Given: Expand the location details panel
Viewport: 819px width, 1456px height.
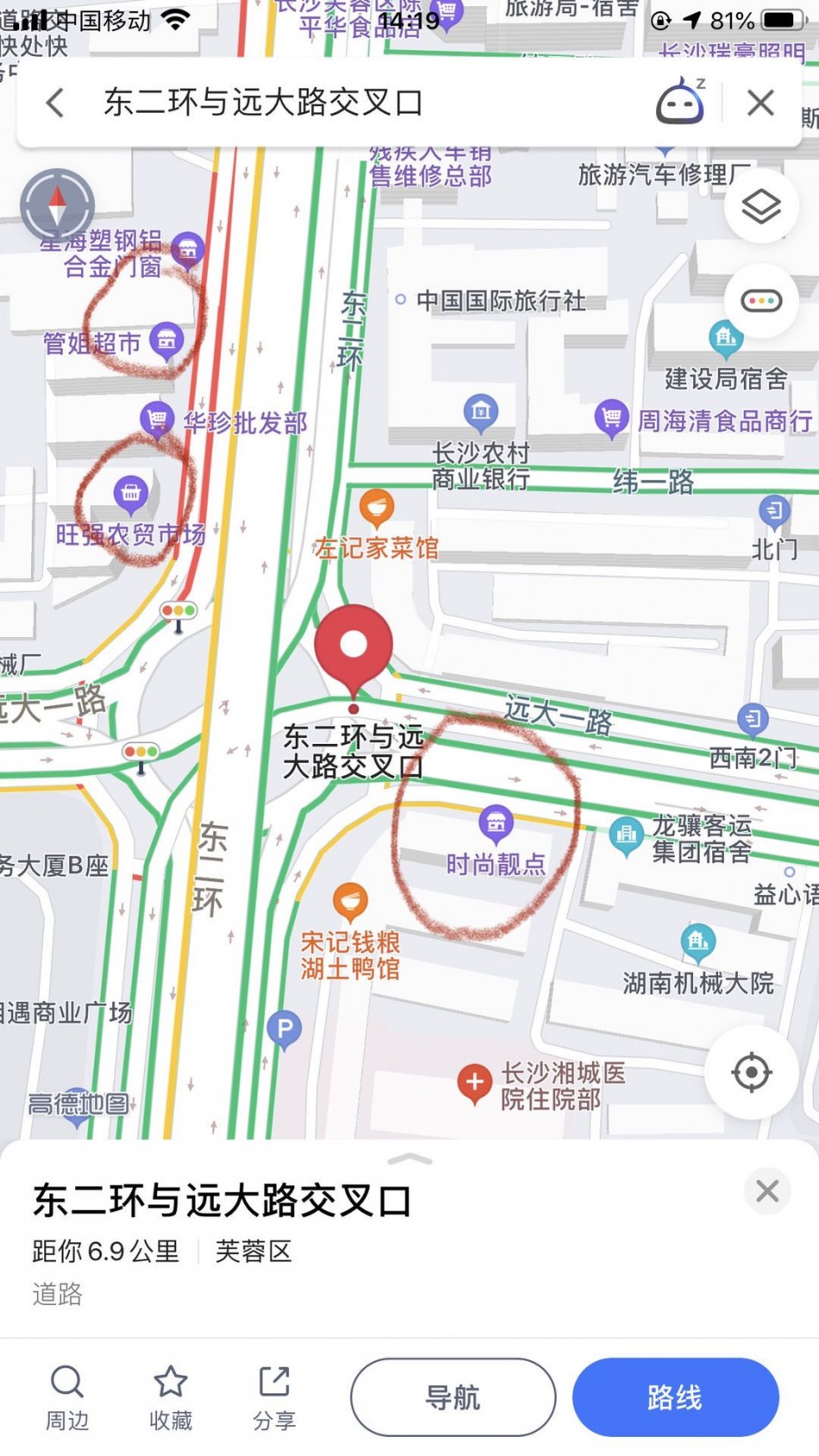Looking at the screenshot, I should (x=410, y=1159).
